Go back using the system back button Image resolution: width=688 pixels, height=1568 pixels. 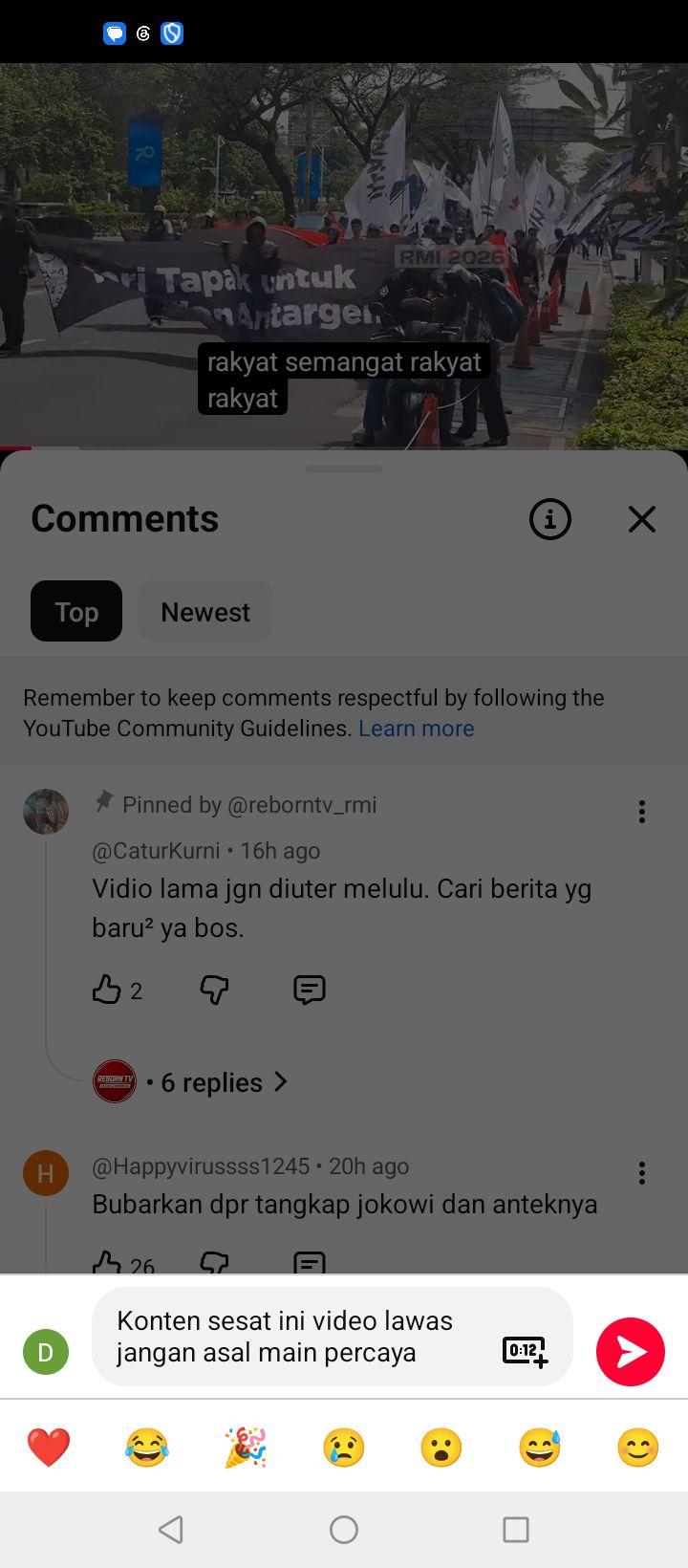(171, 1530)
